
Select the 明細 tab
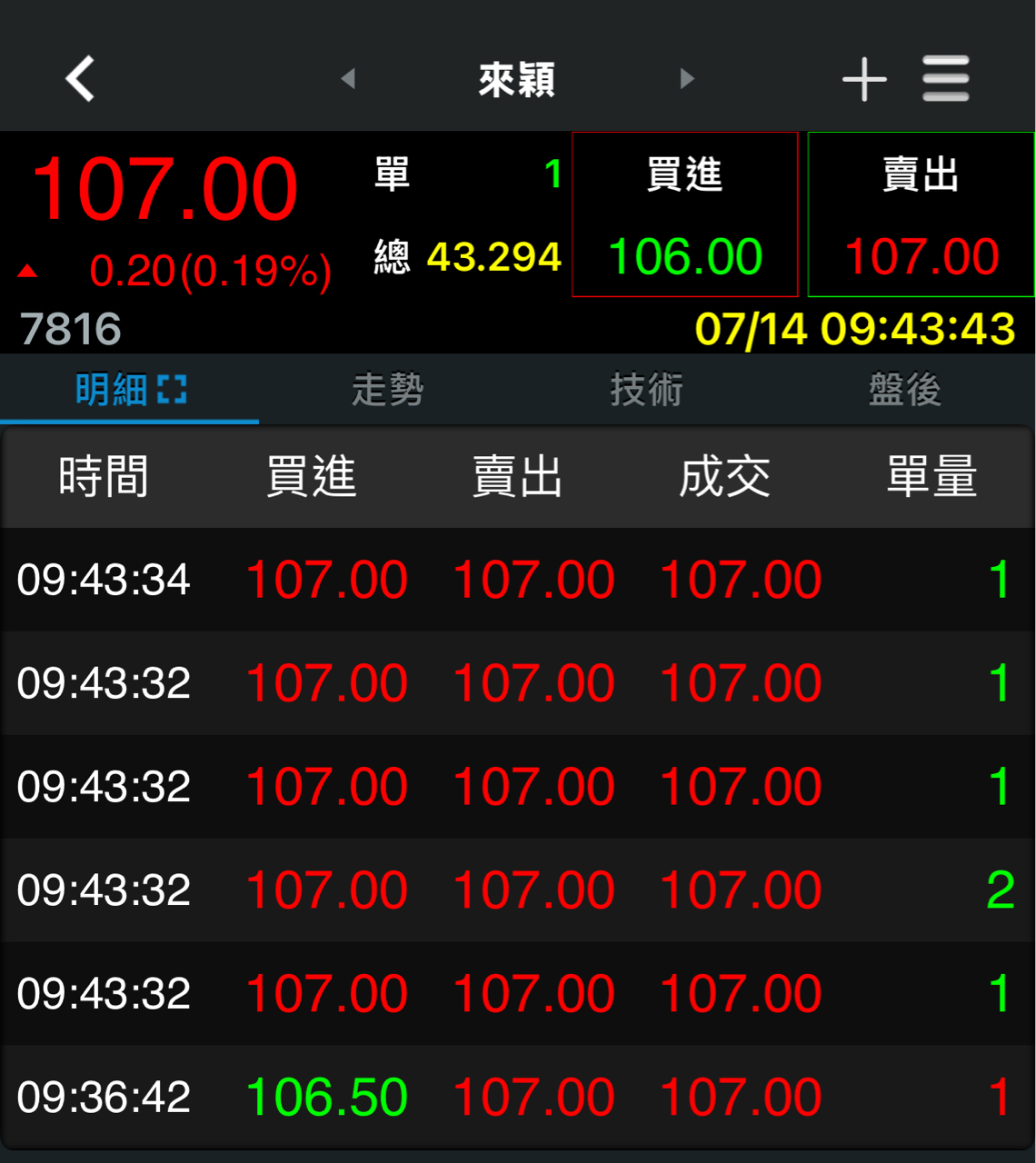[130, 391]
